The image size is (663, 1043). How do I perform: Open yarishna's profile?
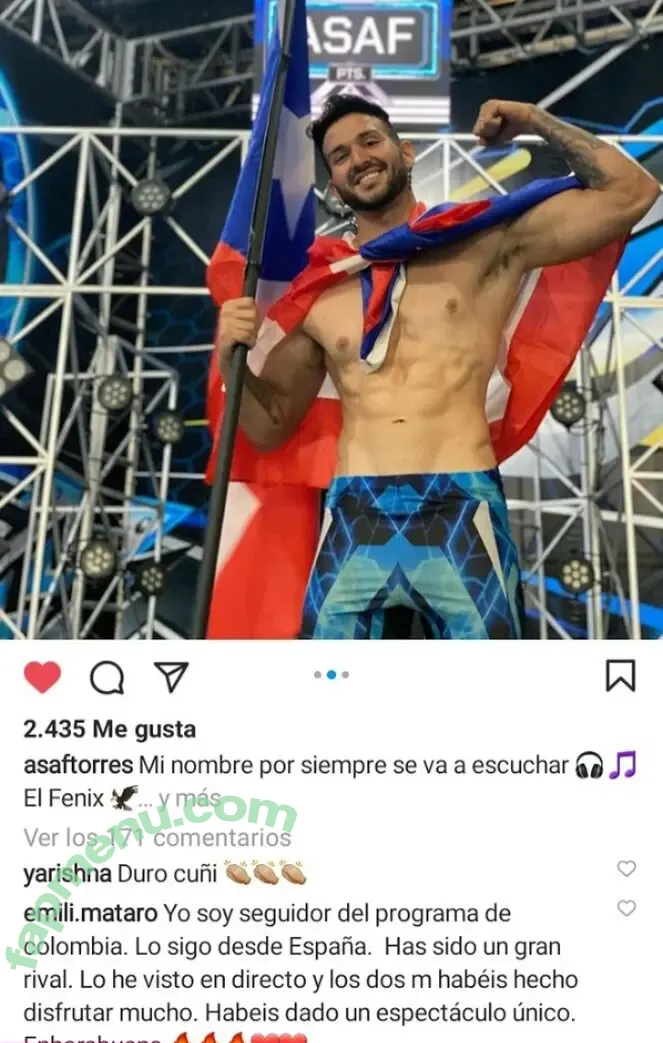66,873
